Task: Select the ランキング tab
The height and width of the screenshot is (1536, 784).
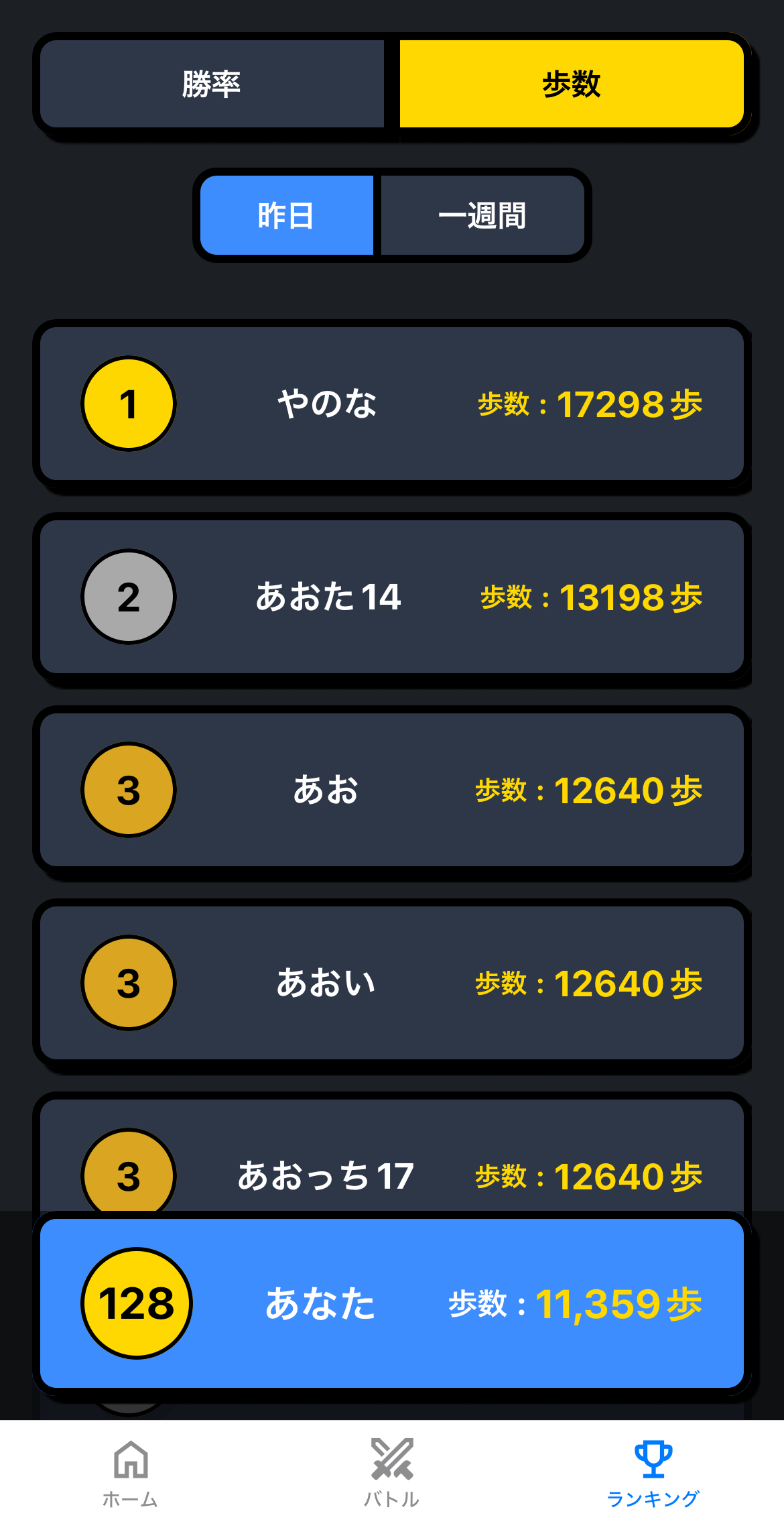Action: point(653,1472)
